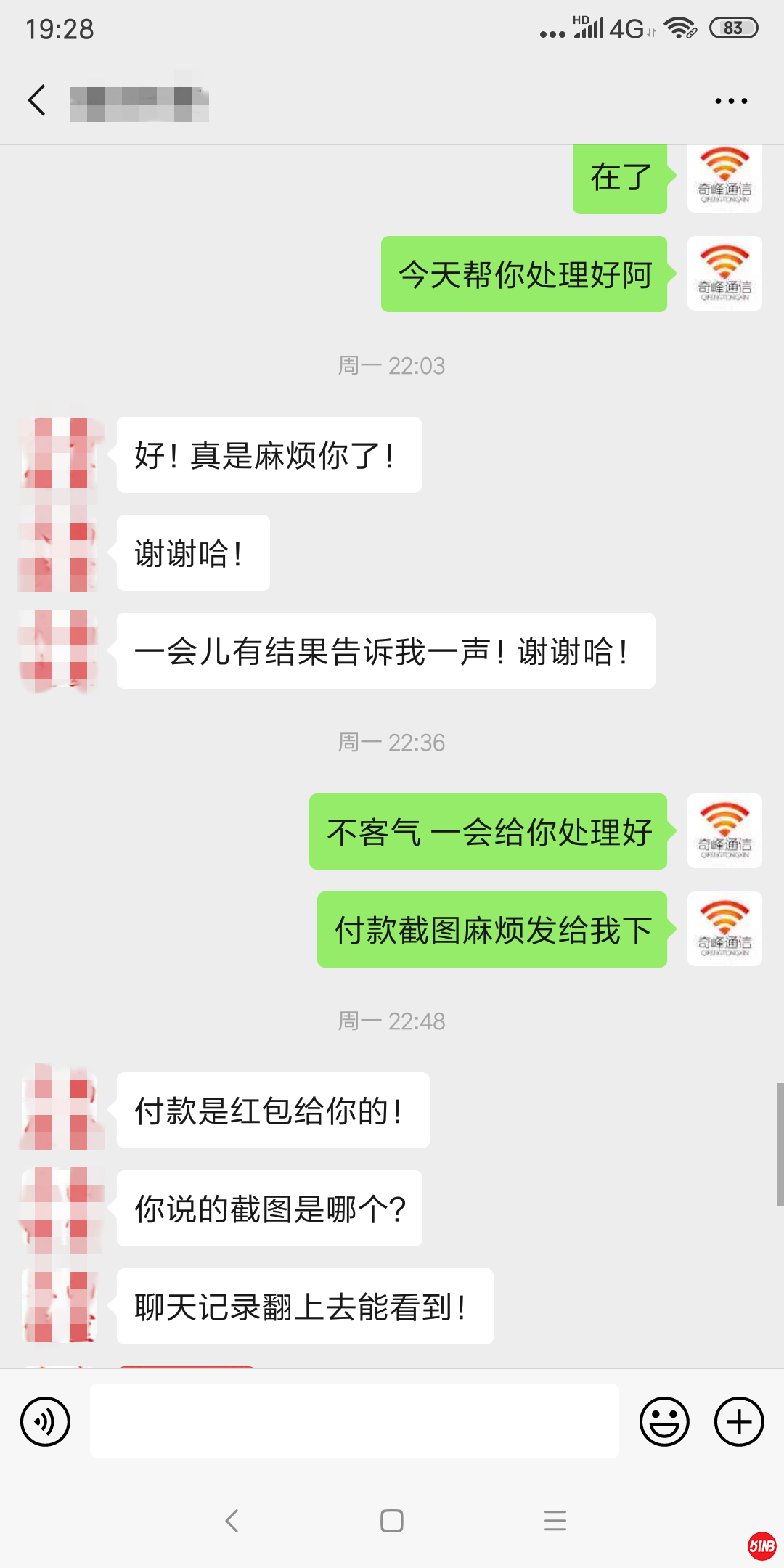Go back to the chat list

click(38, 100)
